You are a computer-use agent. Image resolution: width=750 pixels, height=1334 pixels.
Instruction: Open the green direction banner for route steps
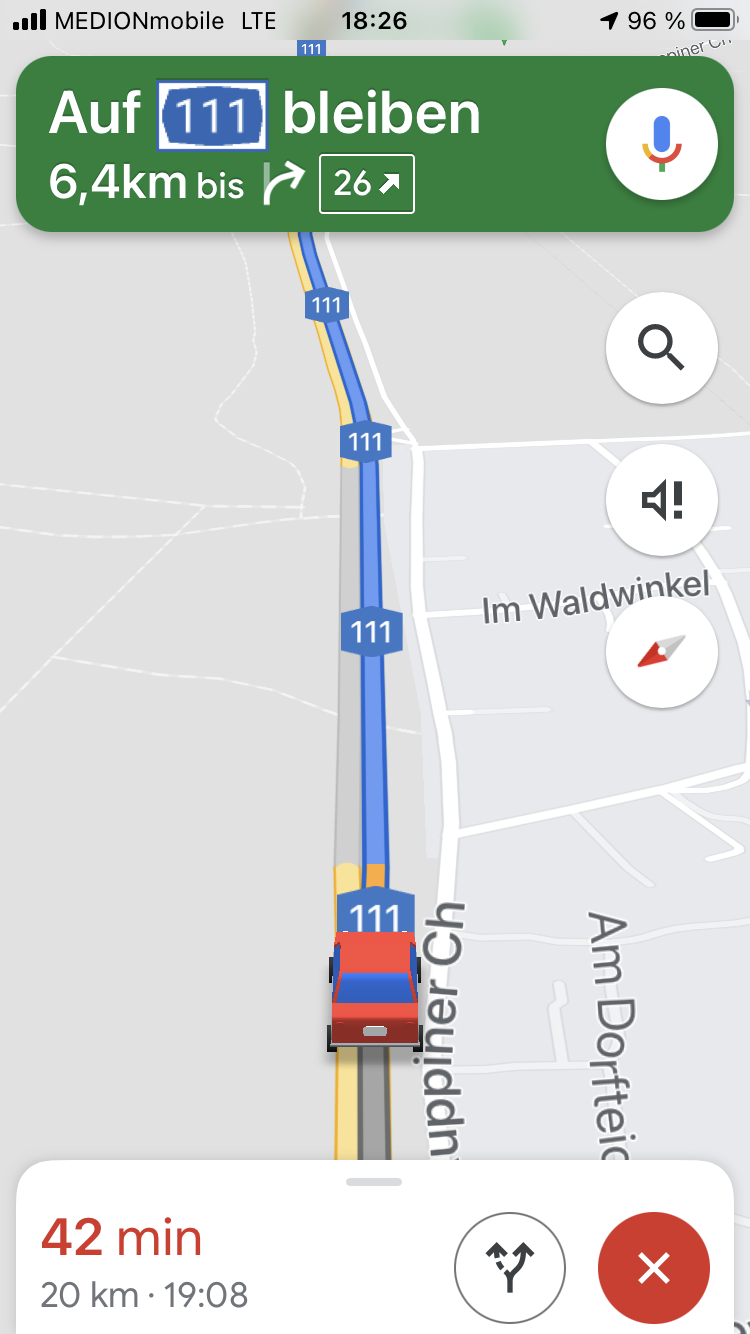click(x=300, y=144)
